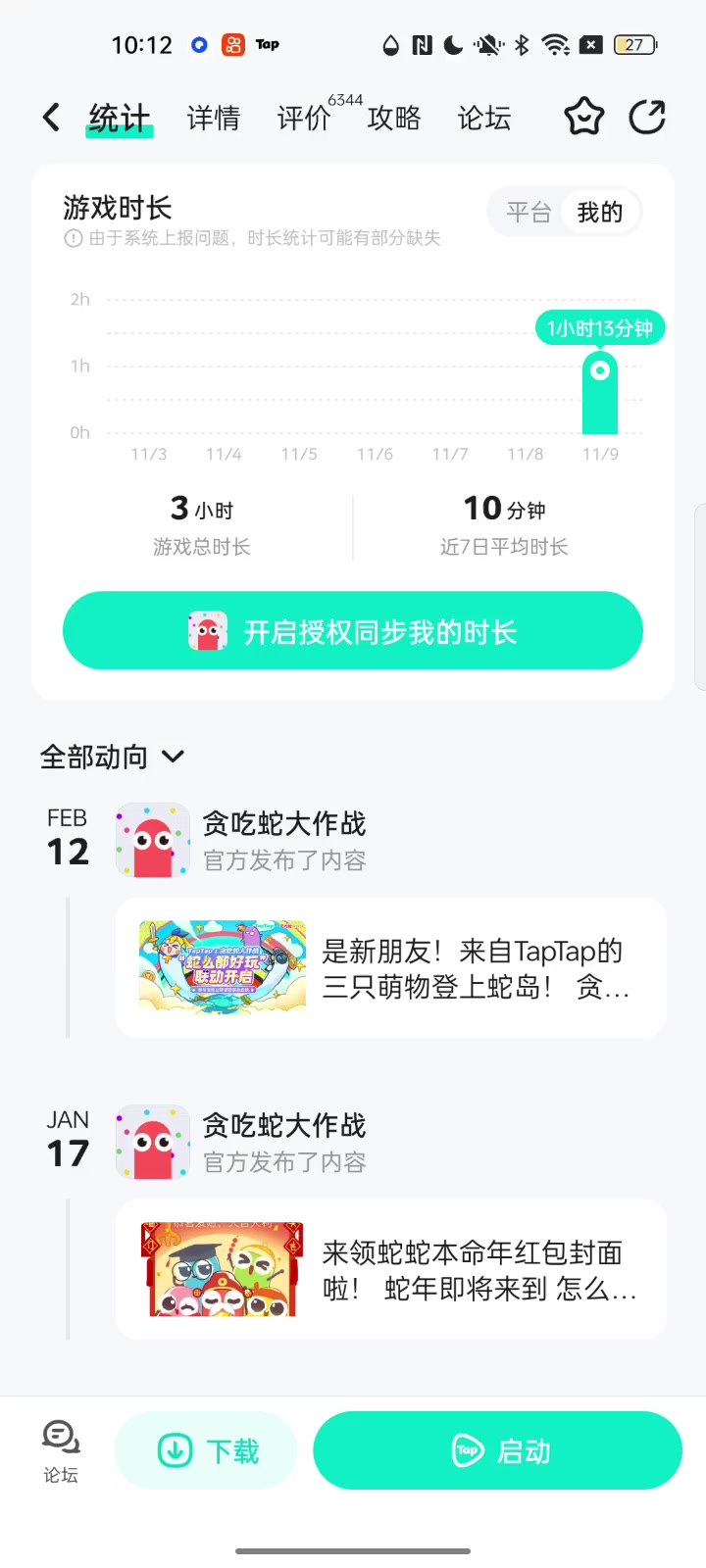Screen dimensions: 706x1568
Task: Open the 蛇年红包封面 post
Action: pyautogui.click(x=391, y=1270)
